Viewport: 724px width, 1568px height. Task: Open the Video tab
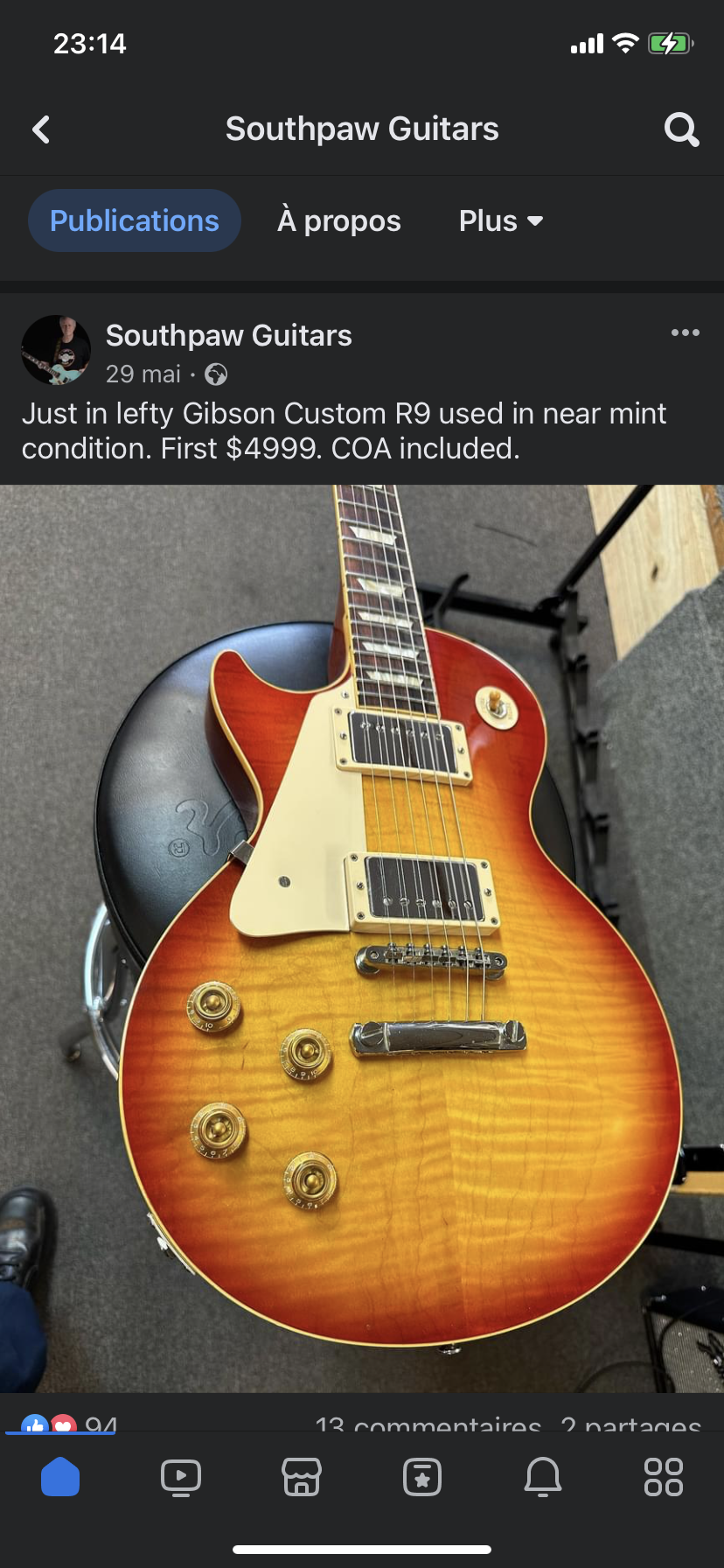tap(181, 1477)
